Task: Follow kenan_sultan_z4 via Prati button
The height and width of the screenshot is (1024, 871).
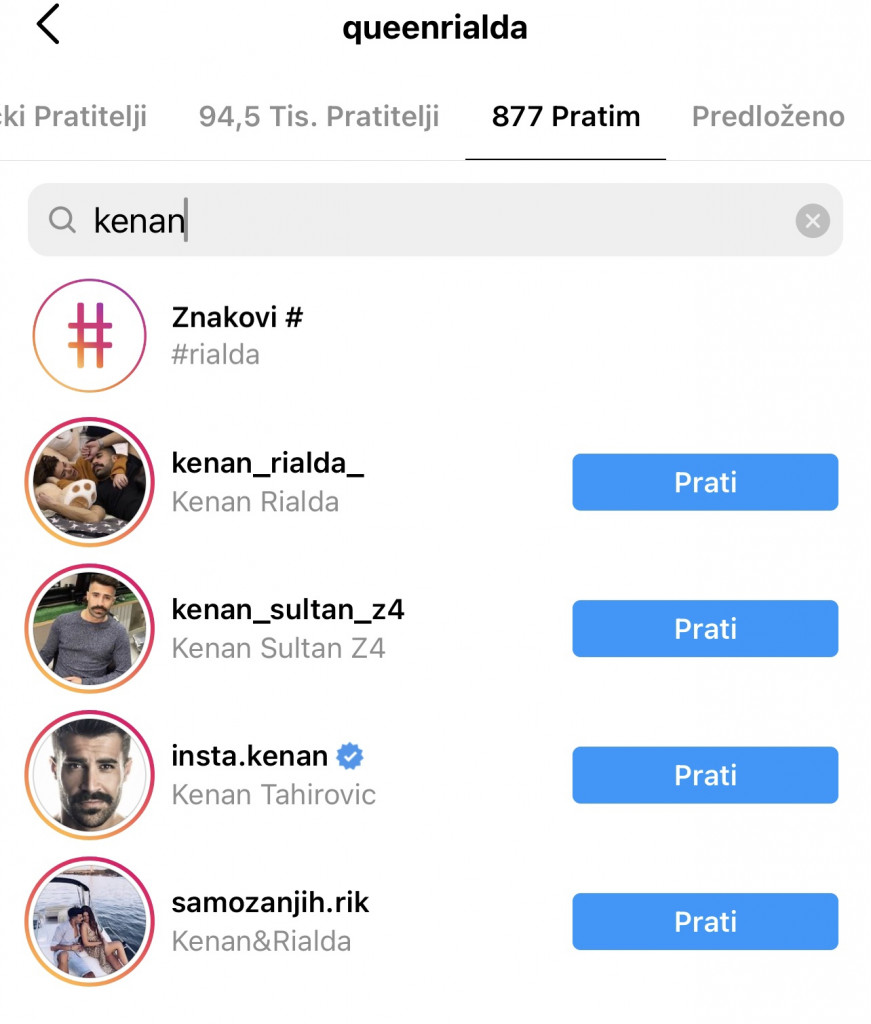Action: click(x=704, y=628)
